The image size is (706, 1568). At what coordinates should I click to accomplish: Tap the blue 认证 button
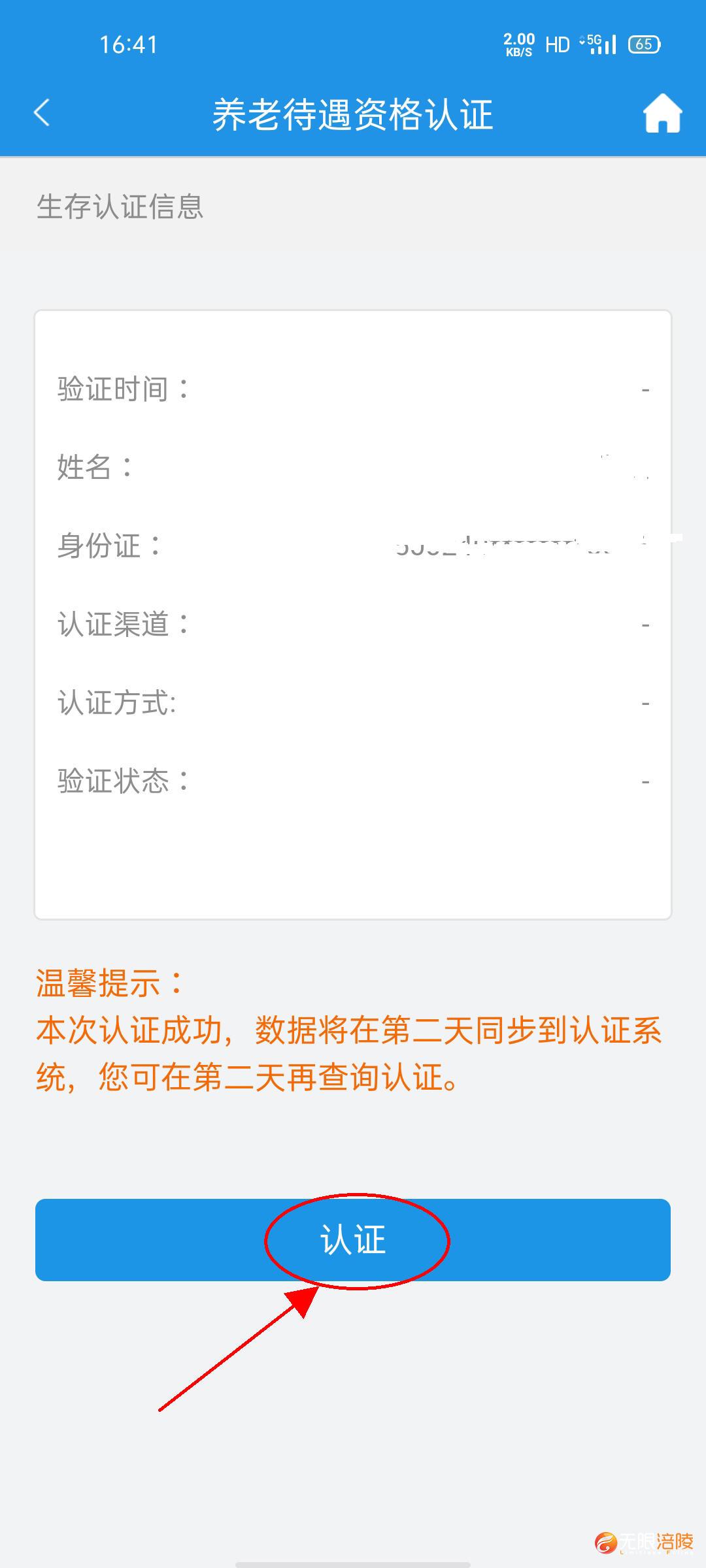pyautogui.click(x=353, y=1239)
